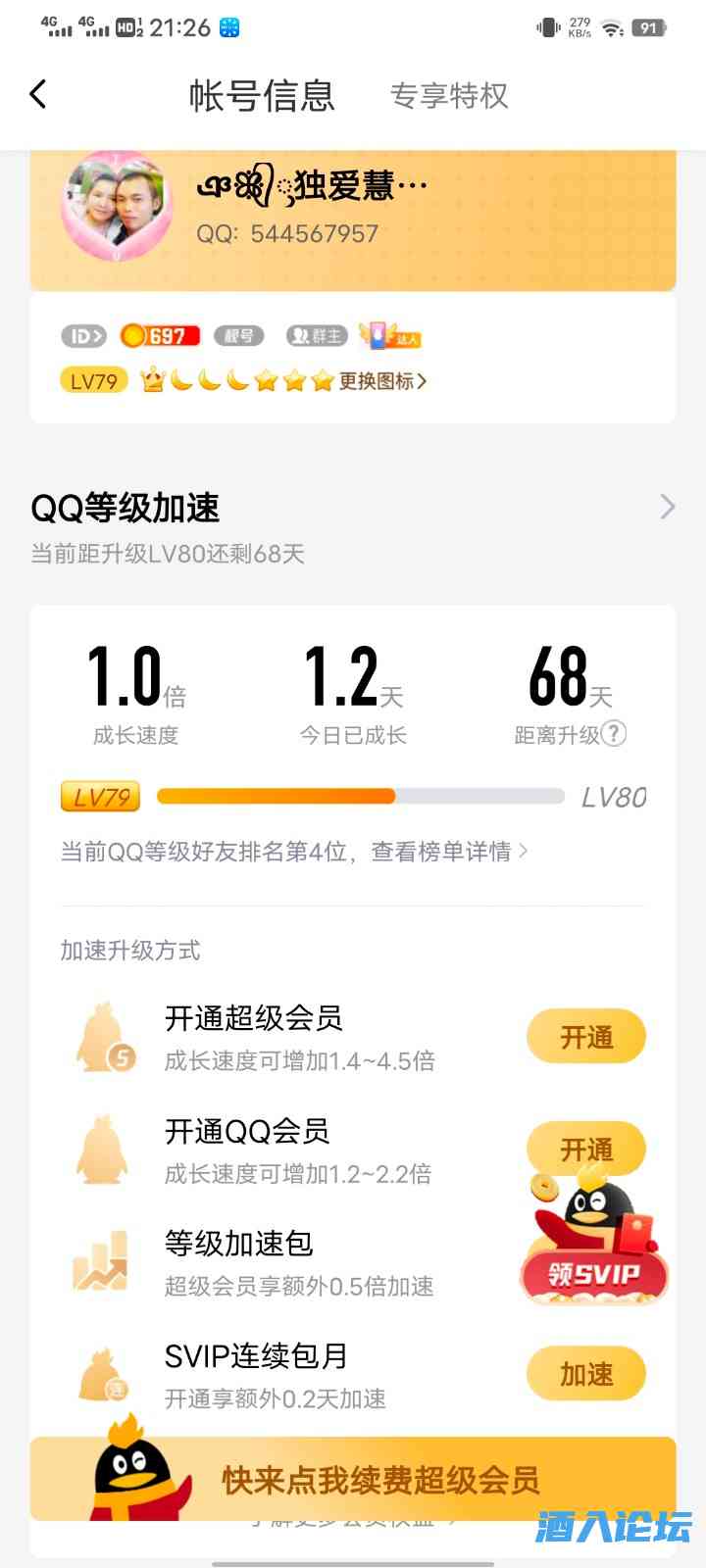Tap 开通 for 开通超级会员
This screenshot has width=706, height=1568.
click(586, 1037)
